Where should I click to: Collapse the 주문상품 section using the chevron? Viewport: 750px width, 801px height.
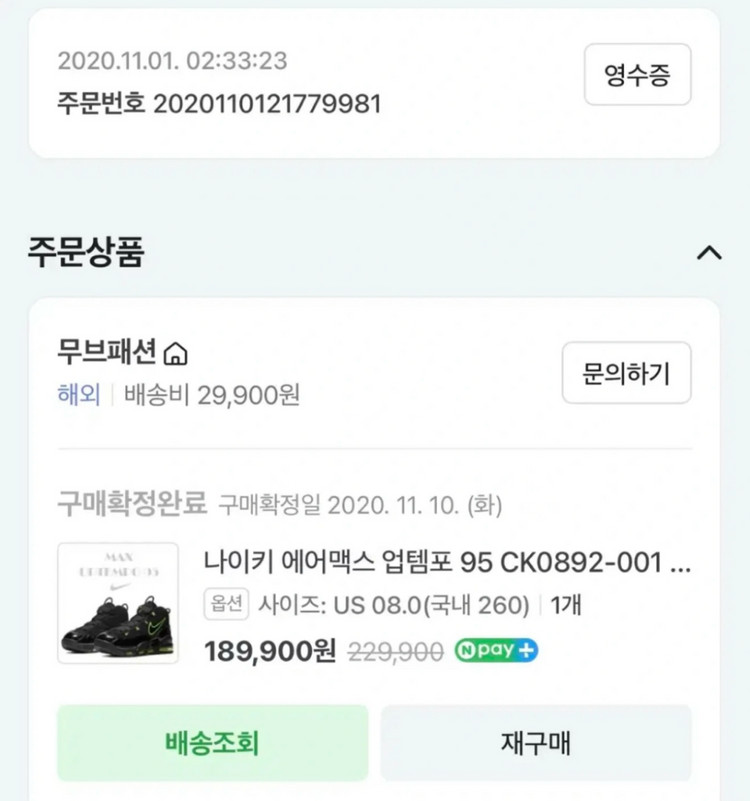coord(710,254)
